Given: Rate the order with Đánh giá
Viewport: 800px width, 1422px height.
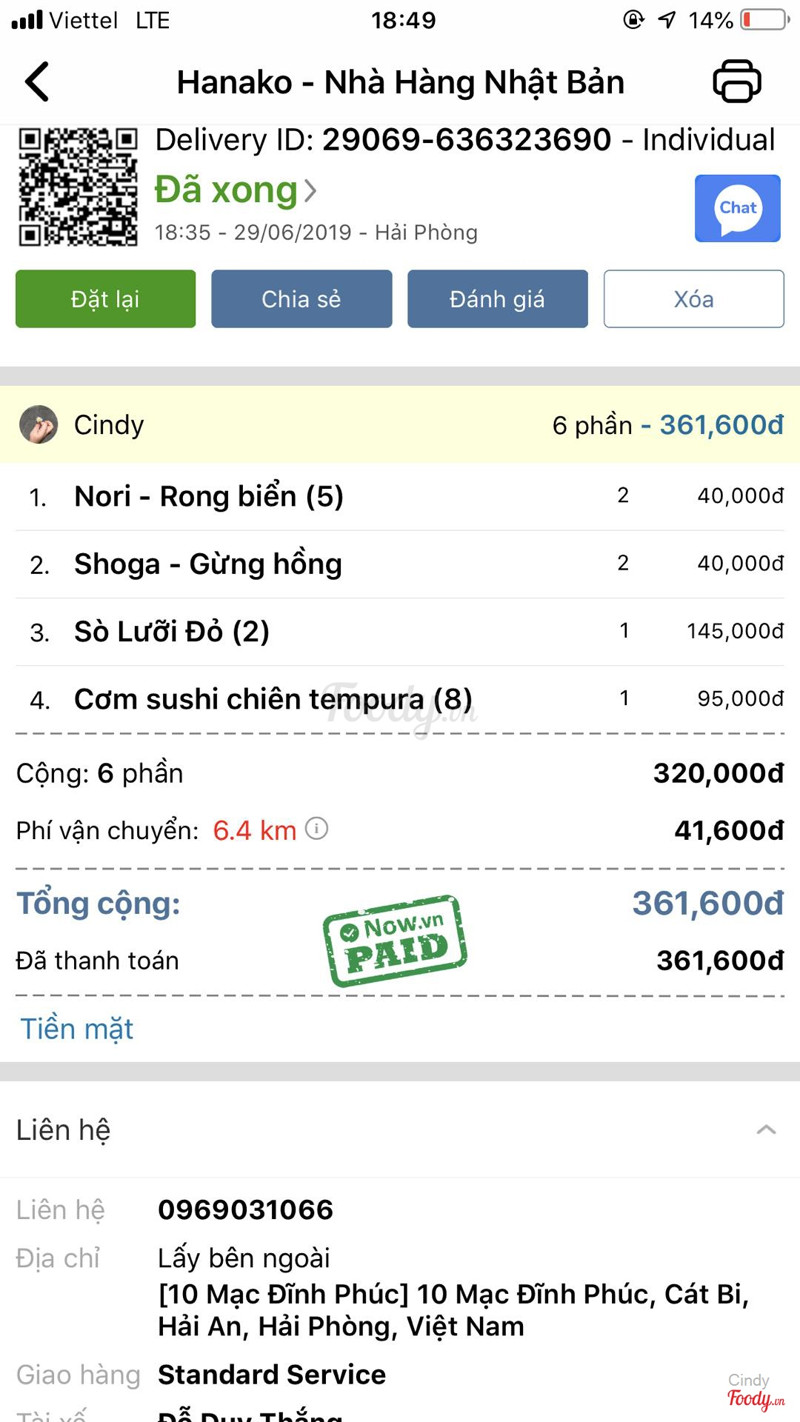Looking at the screenshot, I should (497, 299).
